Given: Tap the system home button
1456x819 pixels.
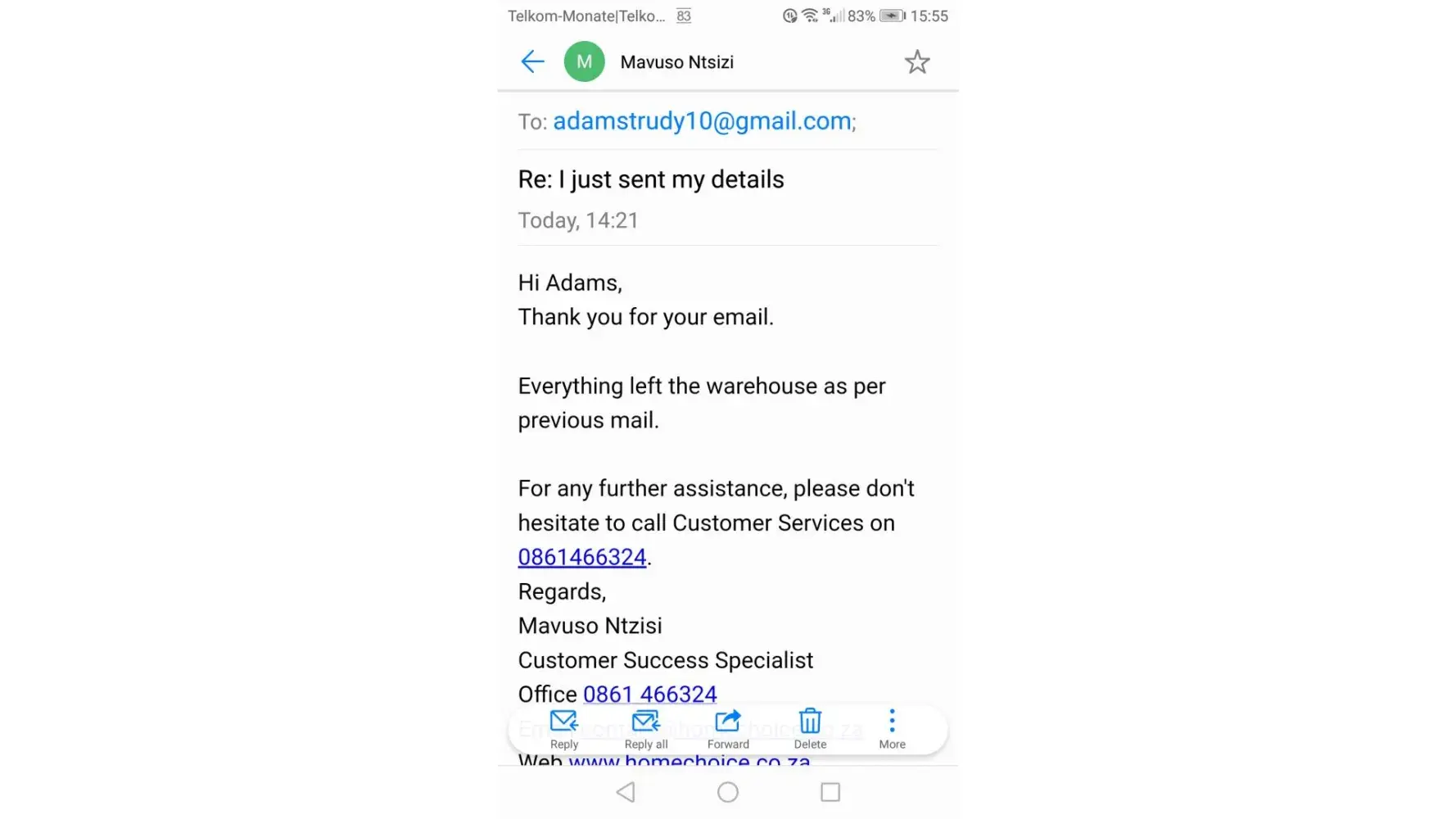Looking at the screenshot, I should pyautogui.click(x=728, y=792).
